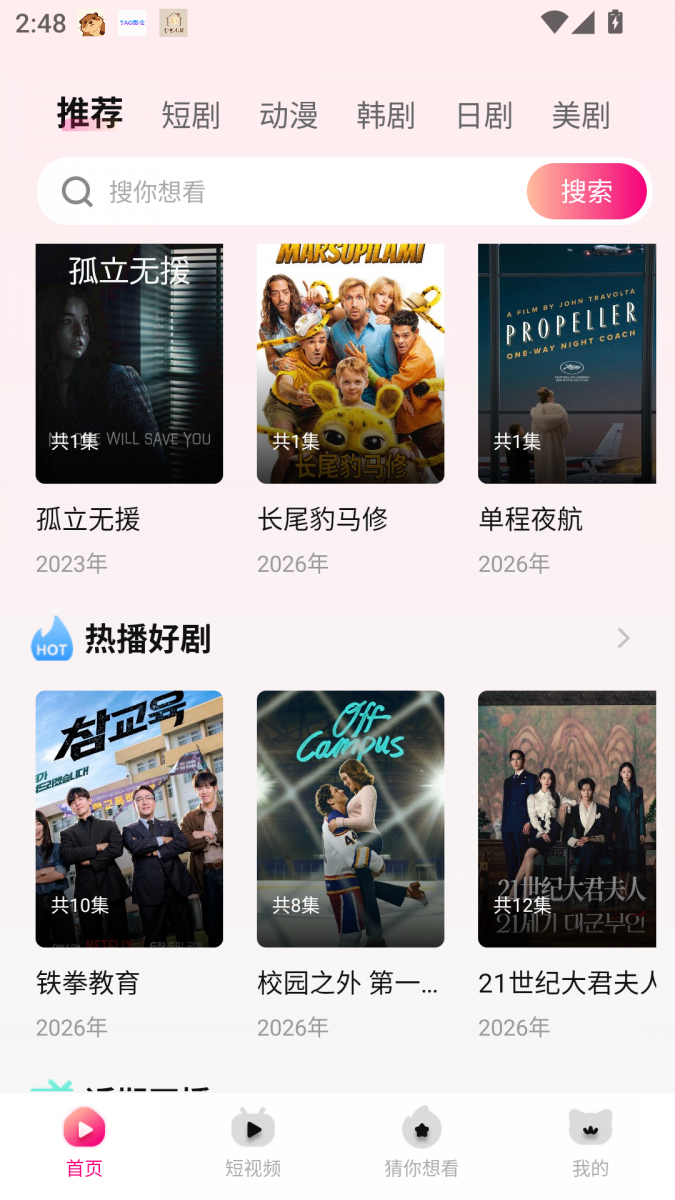Switch to the 动漫 tab
This screenshot has width=675, height=1200.
pyautogui.click(x=288, y=115)
